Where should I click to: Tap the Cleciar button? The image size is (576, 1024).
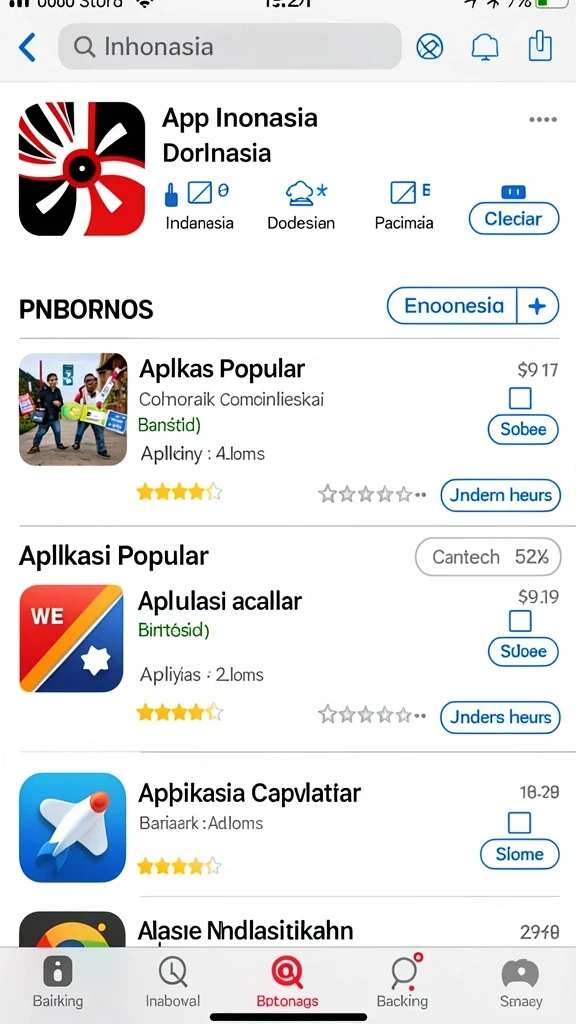pyautogui.click(x=514, y=218)
